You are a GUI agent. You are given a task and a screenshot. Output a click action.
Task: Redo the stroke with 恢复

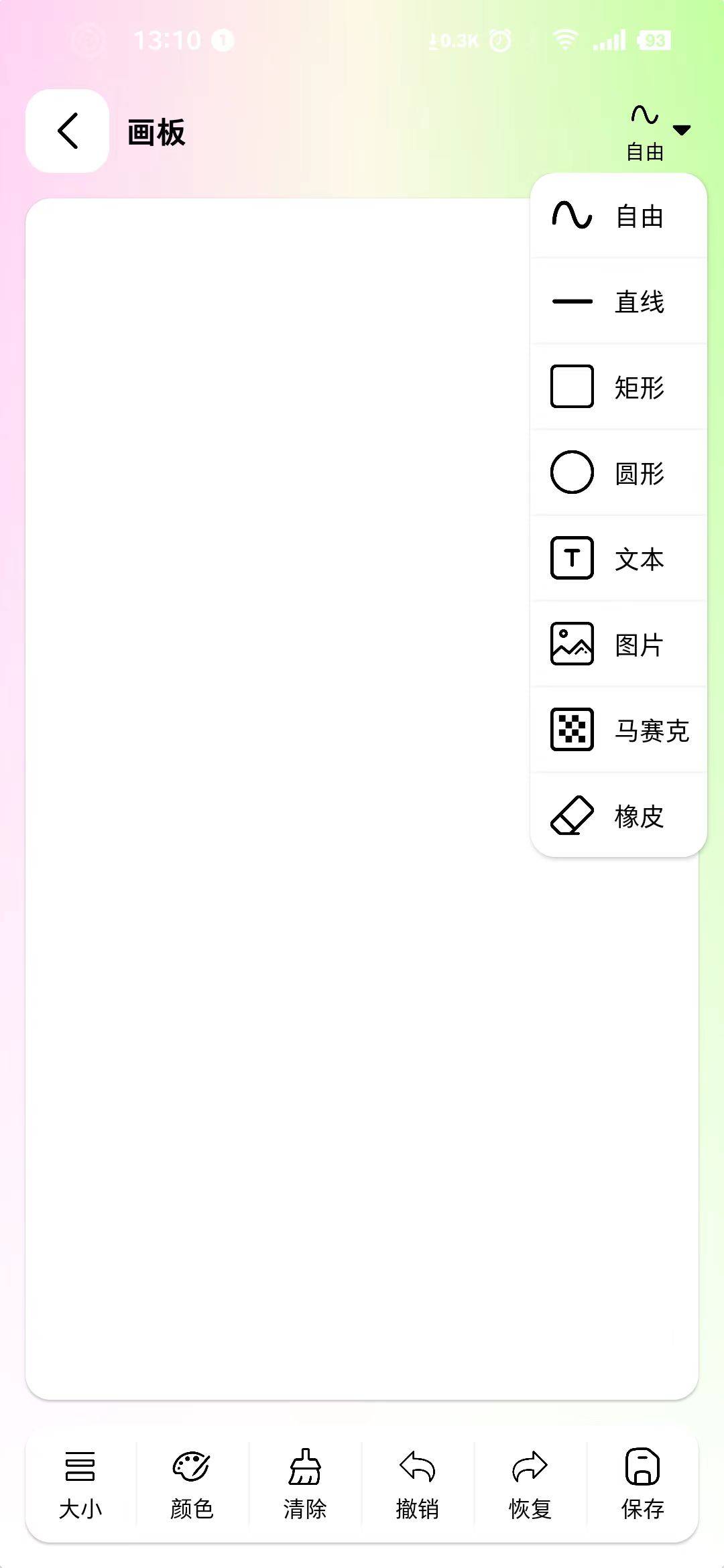click(530, 1484)
